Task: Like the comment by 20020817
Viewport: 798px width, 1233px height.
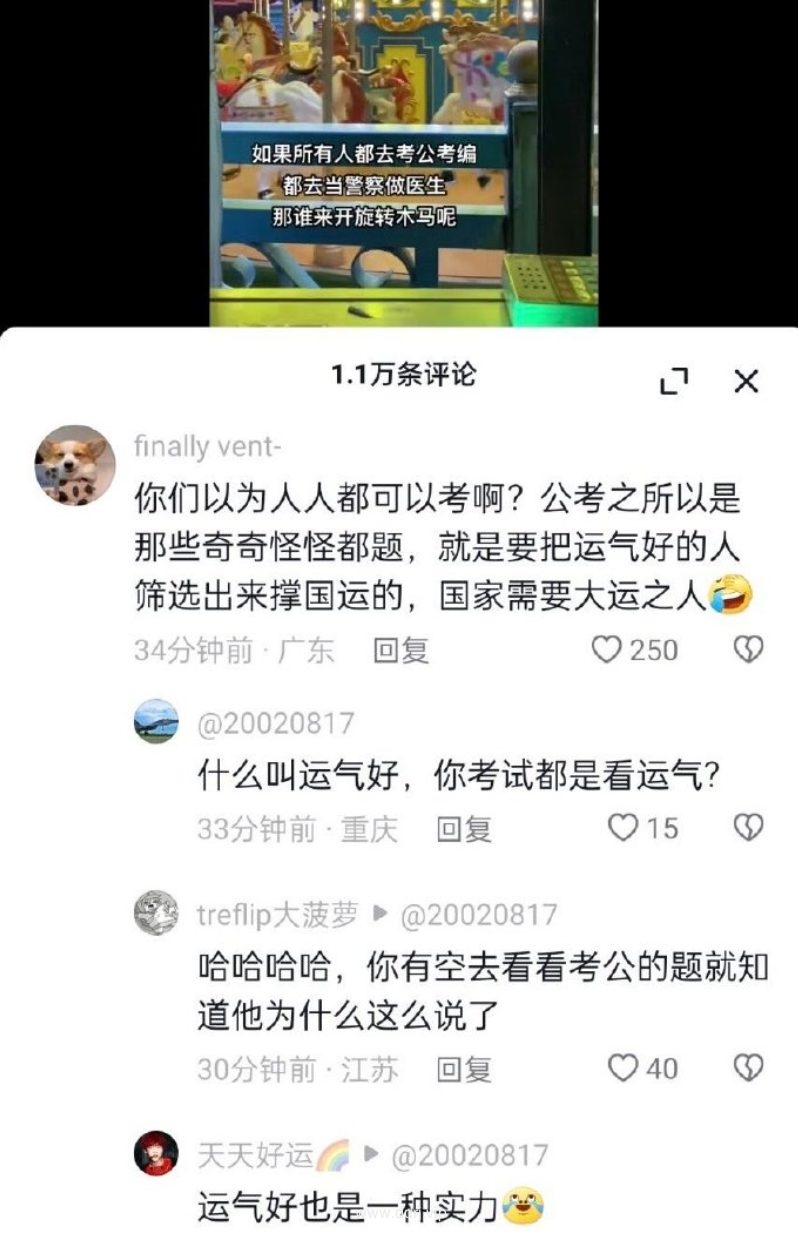Action: [x=624, y=828]
